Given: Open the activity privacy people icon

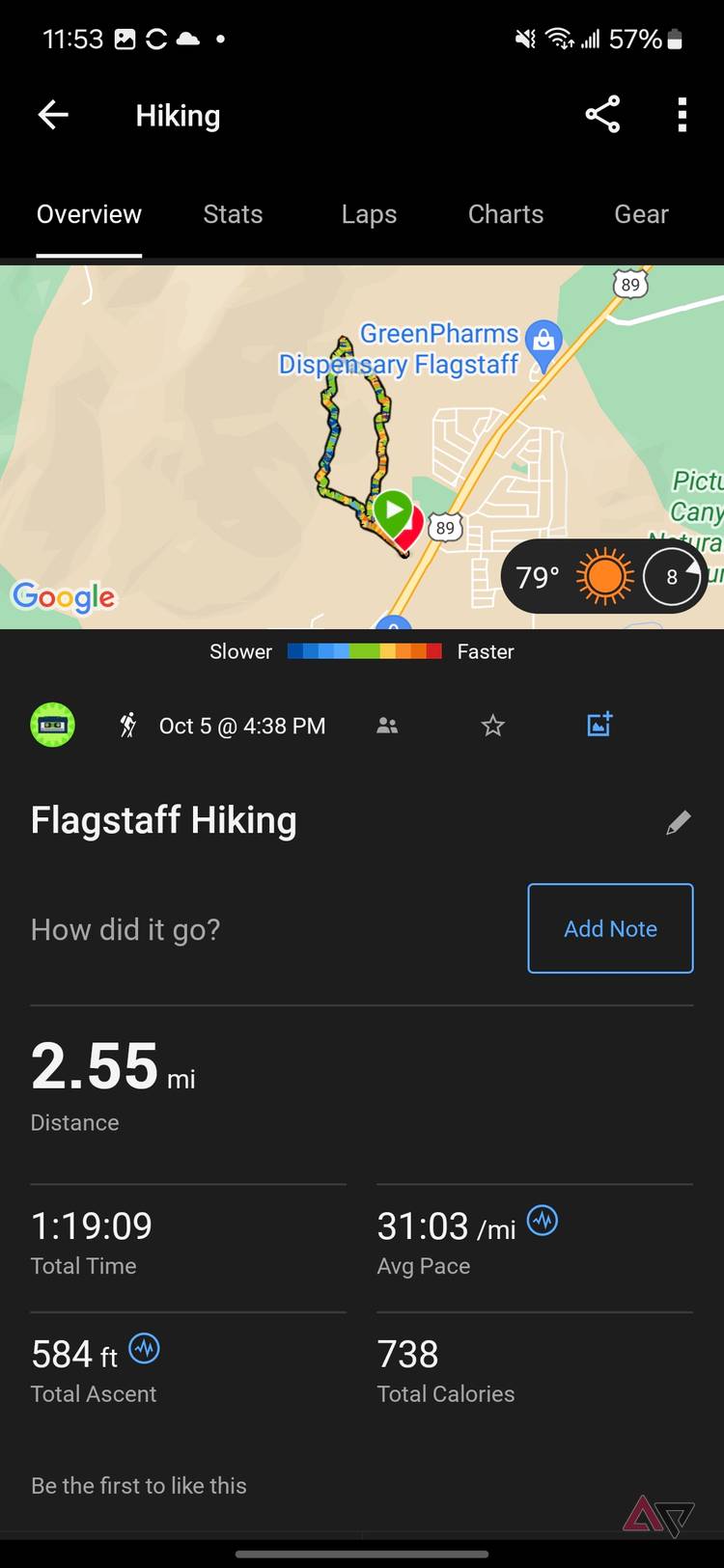Looking at the screenshot, I should click(387, 726).
